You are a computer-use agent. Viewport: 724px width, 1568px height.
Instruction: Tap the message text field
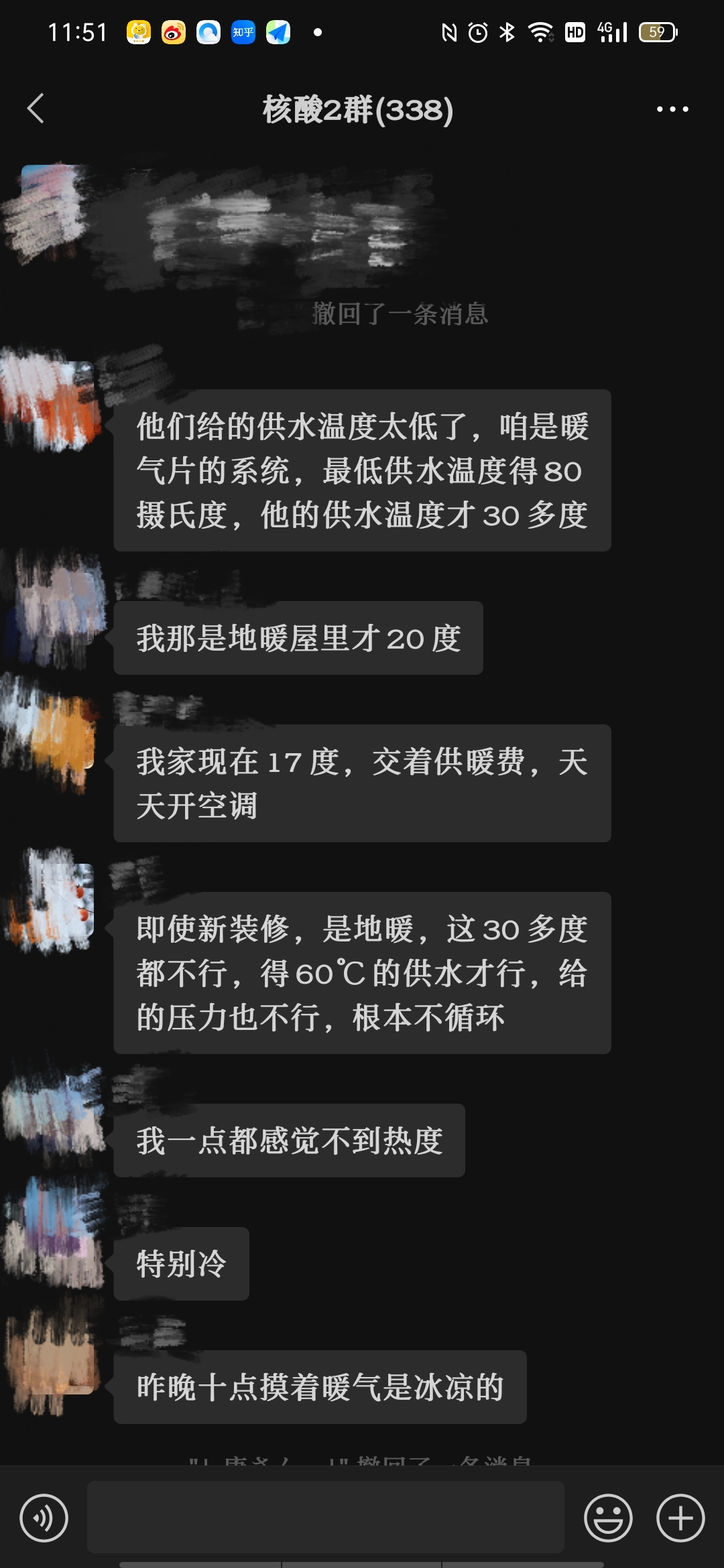pyautogui.click(x=325, y=1517)
